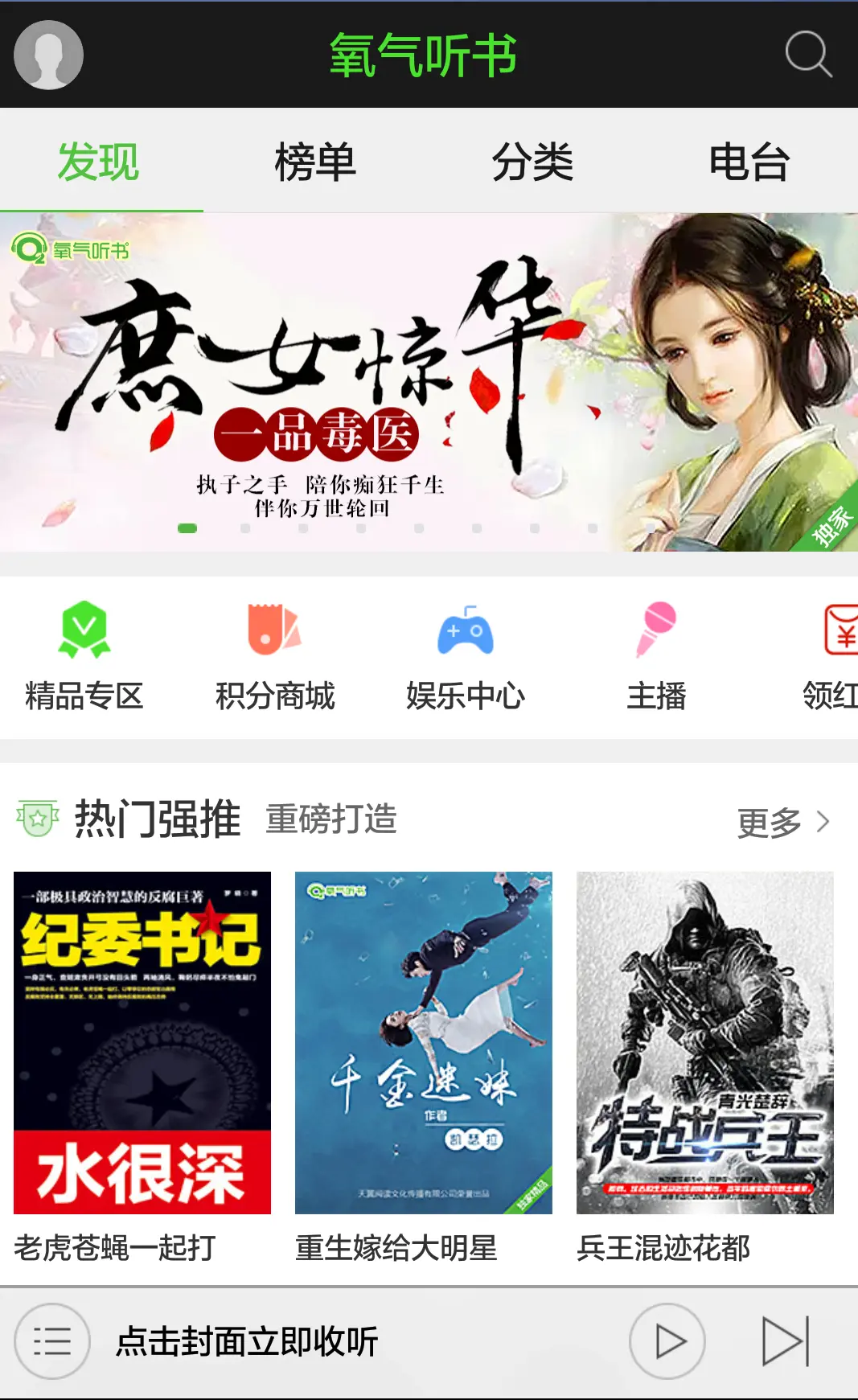Skip to the next track

(785, 1341)
